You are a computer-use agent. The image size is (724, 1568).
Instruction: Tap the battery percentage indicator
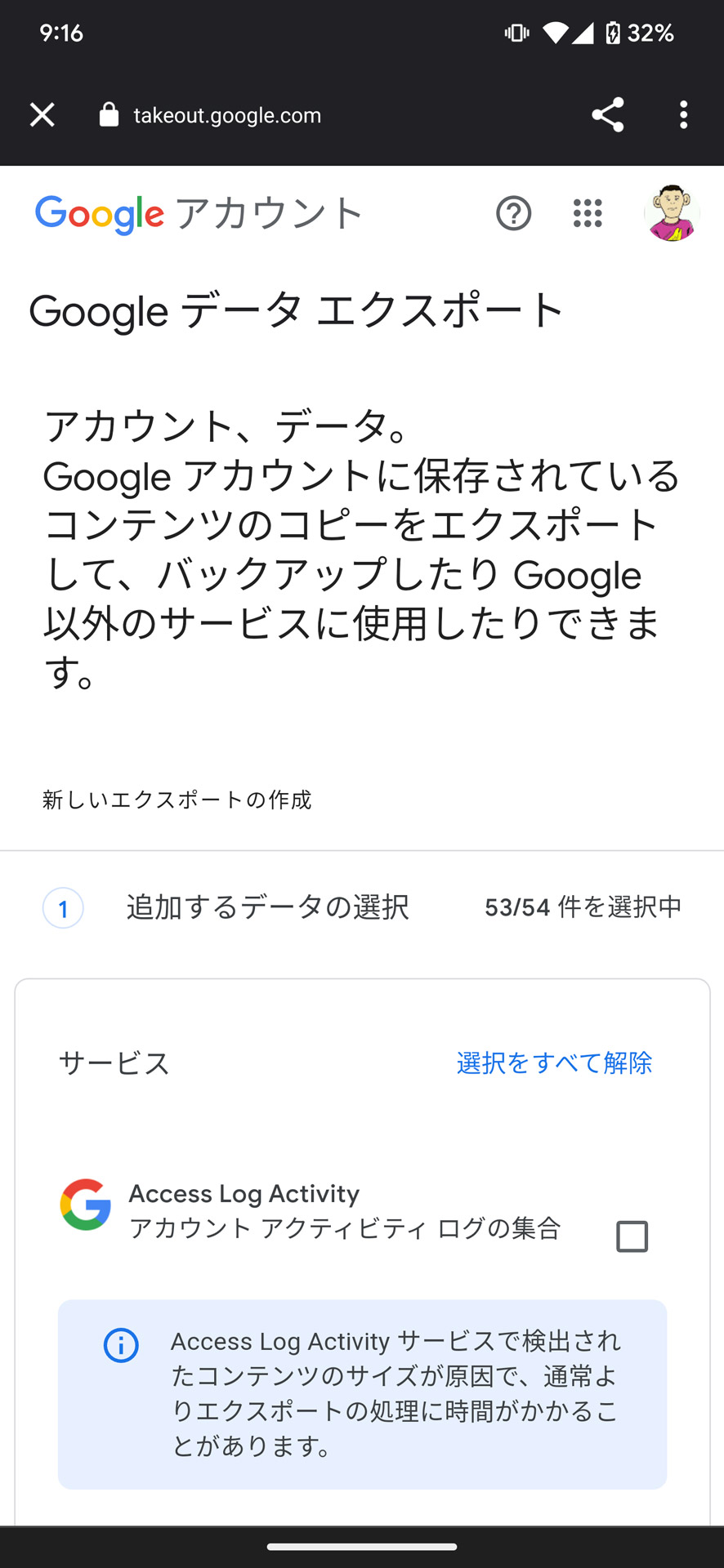click(x=649, y=33)
